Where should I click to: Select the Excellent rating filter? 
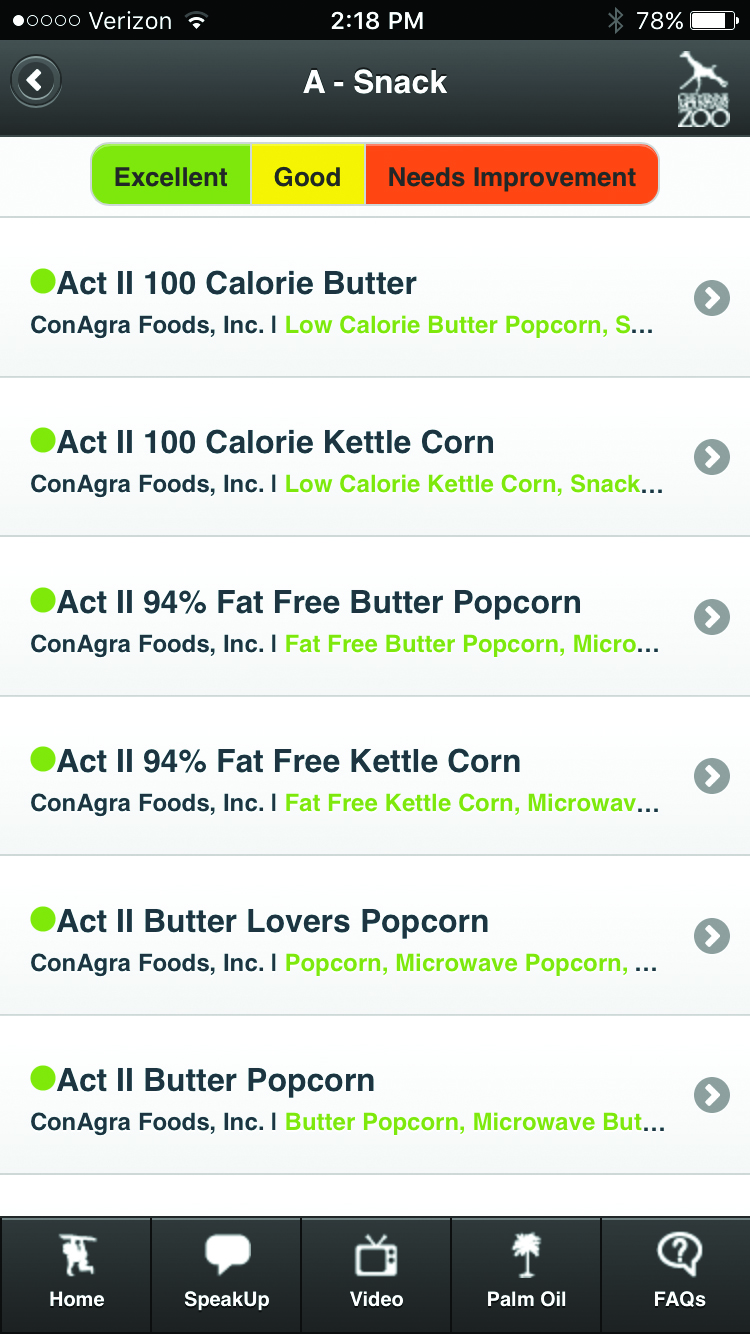[x=171, y=177]
